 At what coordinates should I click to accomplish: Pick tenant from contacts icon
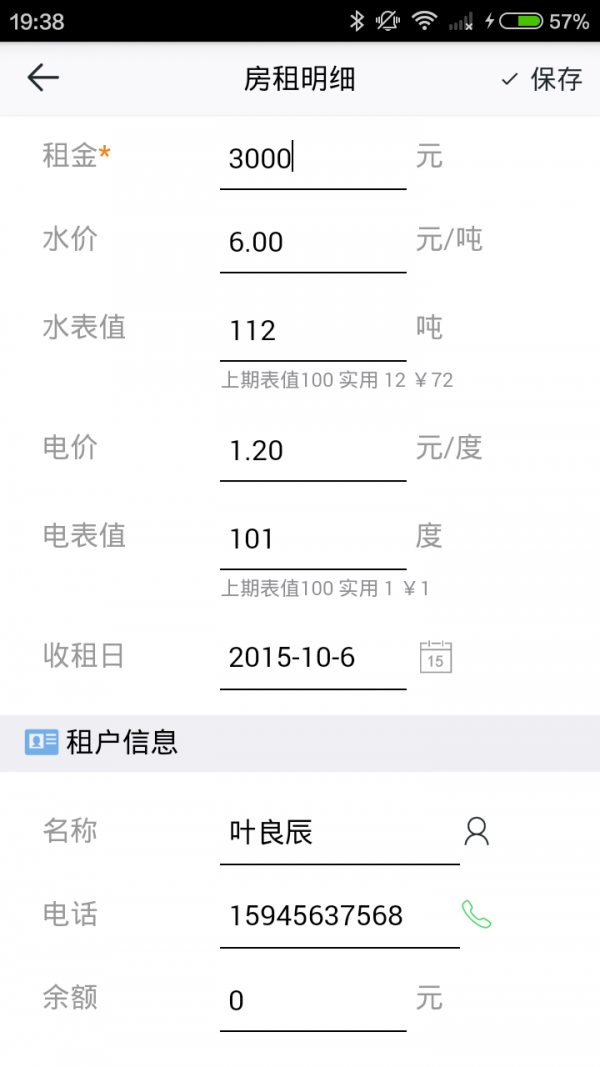477,831
